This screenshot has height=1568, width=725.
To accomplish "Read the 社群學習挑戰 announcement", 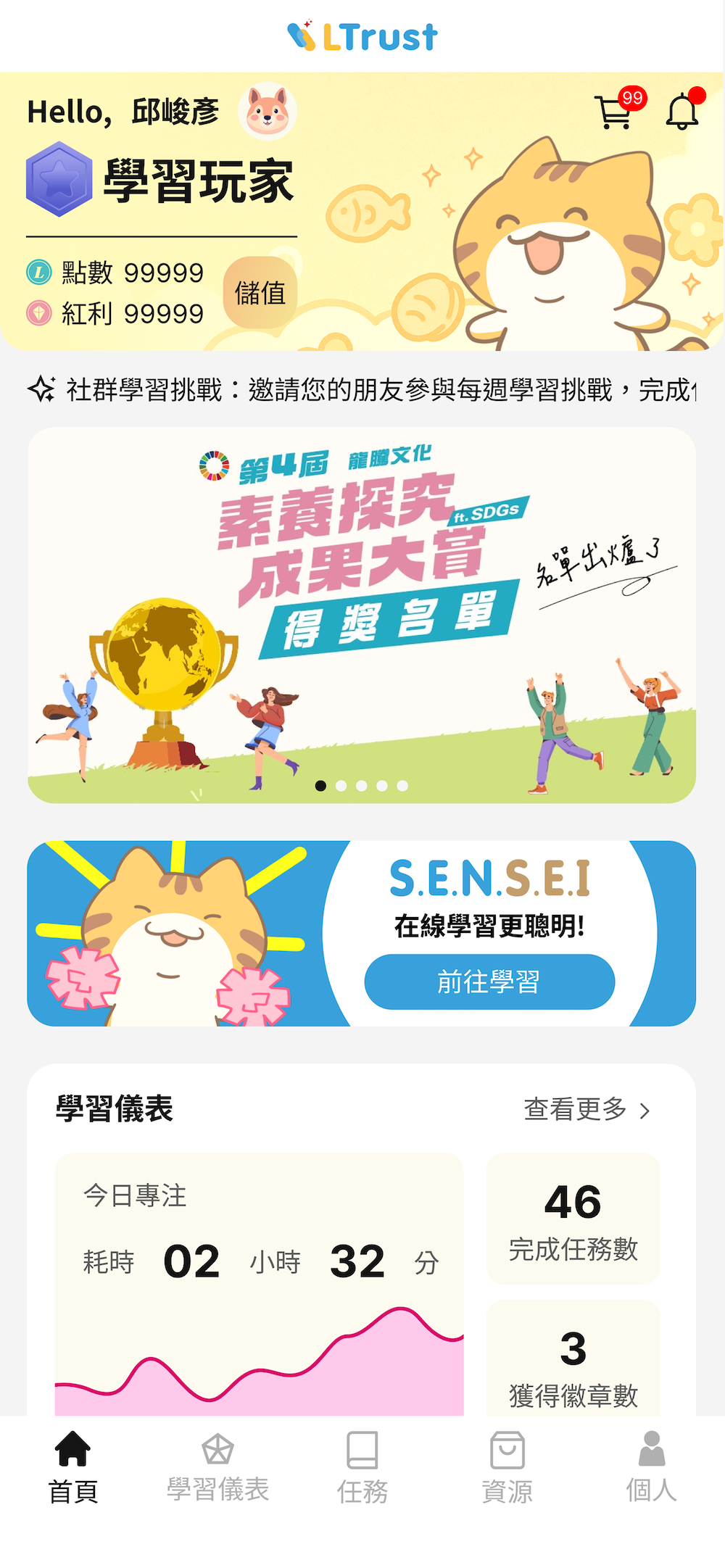I will [x=362, y=390].
